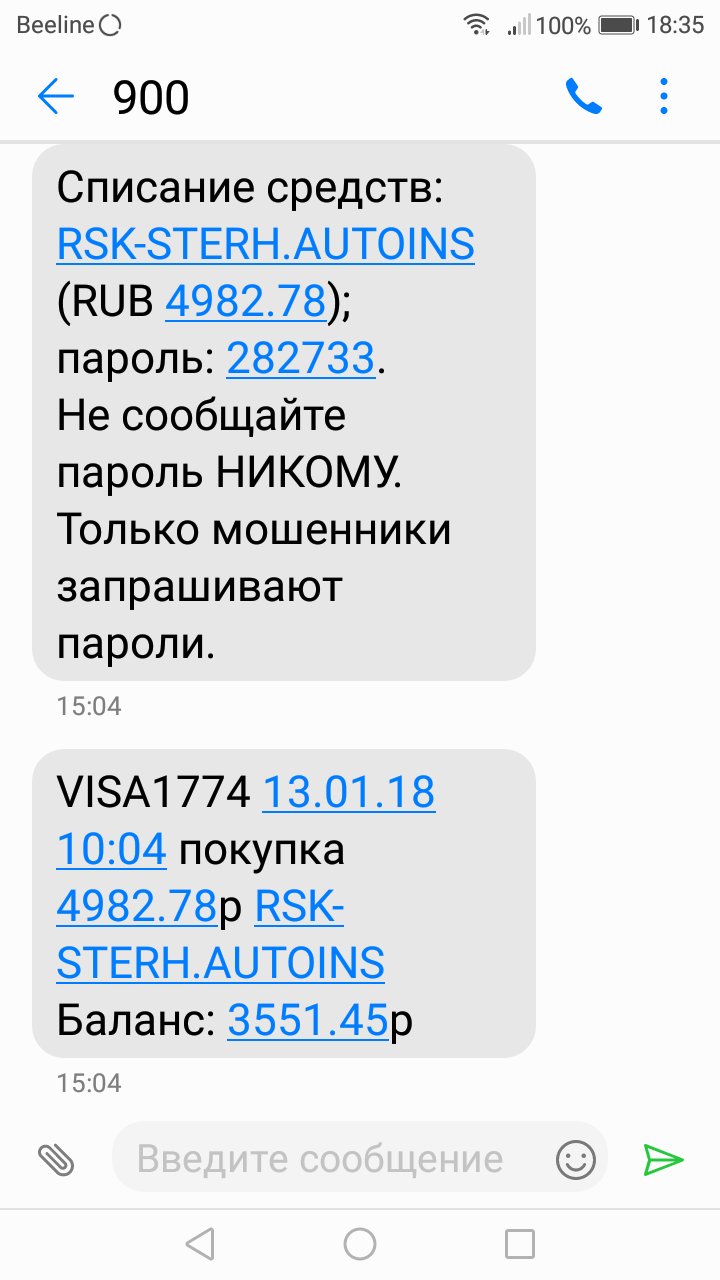Image resolution: width=720 pixels, height=1280 pixels.
Task: Open the three-dot overflow menu
Action: pyautogui.click(x=664, y=97)
